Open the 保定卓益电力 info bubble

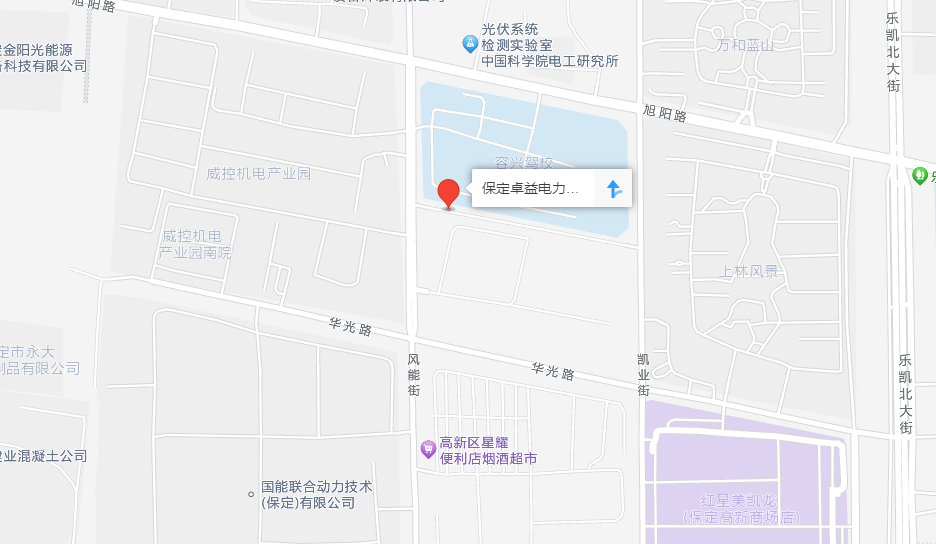531,188
